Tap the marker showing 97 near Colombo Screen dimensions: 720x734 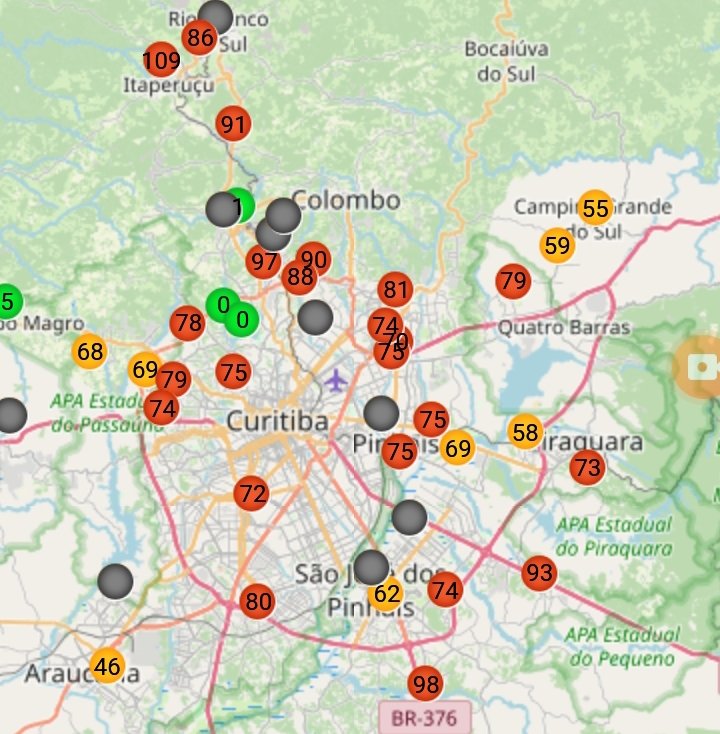264,262
